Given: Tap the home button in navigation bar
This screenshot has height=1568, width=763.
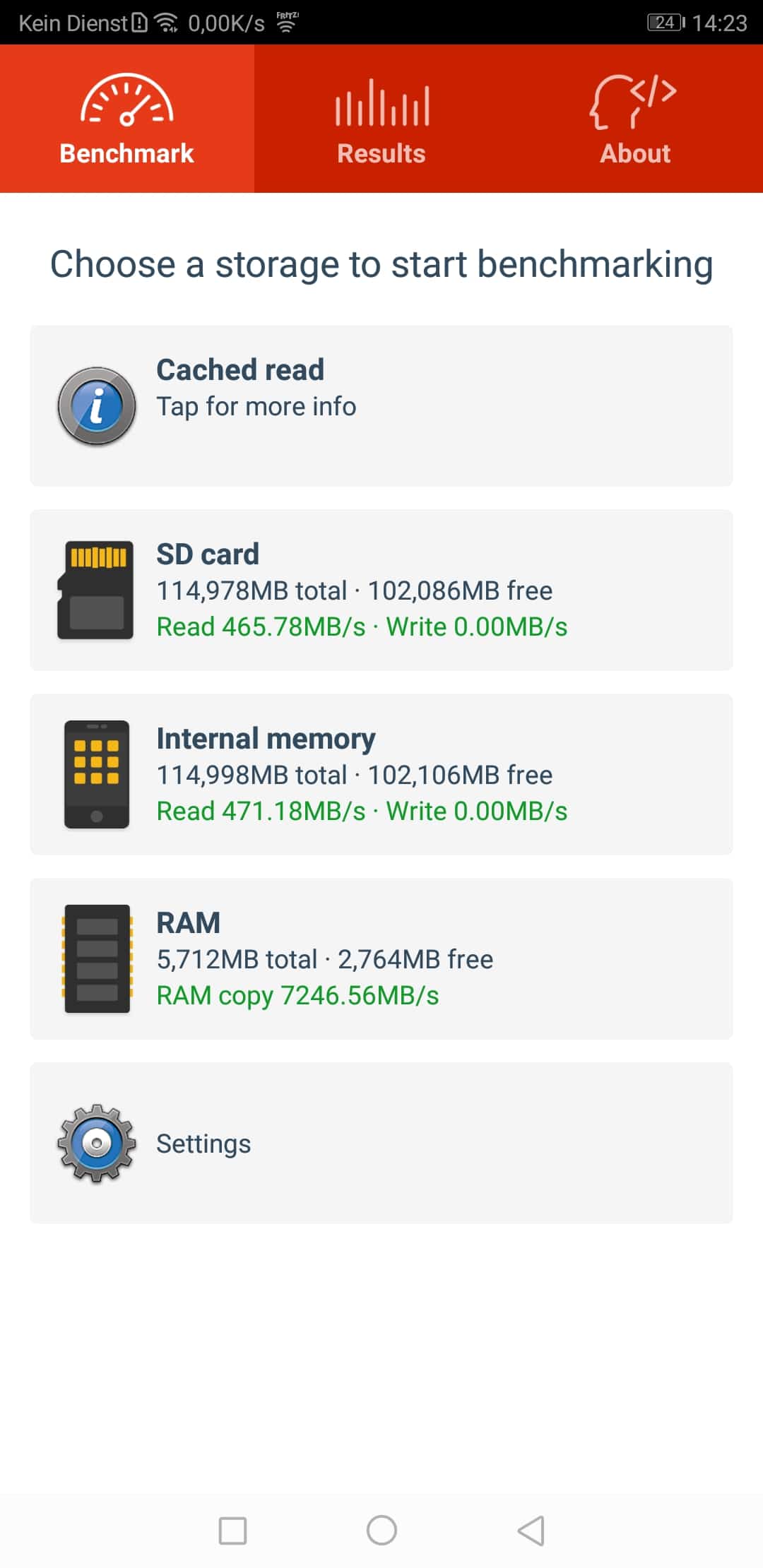Looking at the screenshot, I should (x=381, y=1531).
